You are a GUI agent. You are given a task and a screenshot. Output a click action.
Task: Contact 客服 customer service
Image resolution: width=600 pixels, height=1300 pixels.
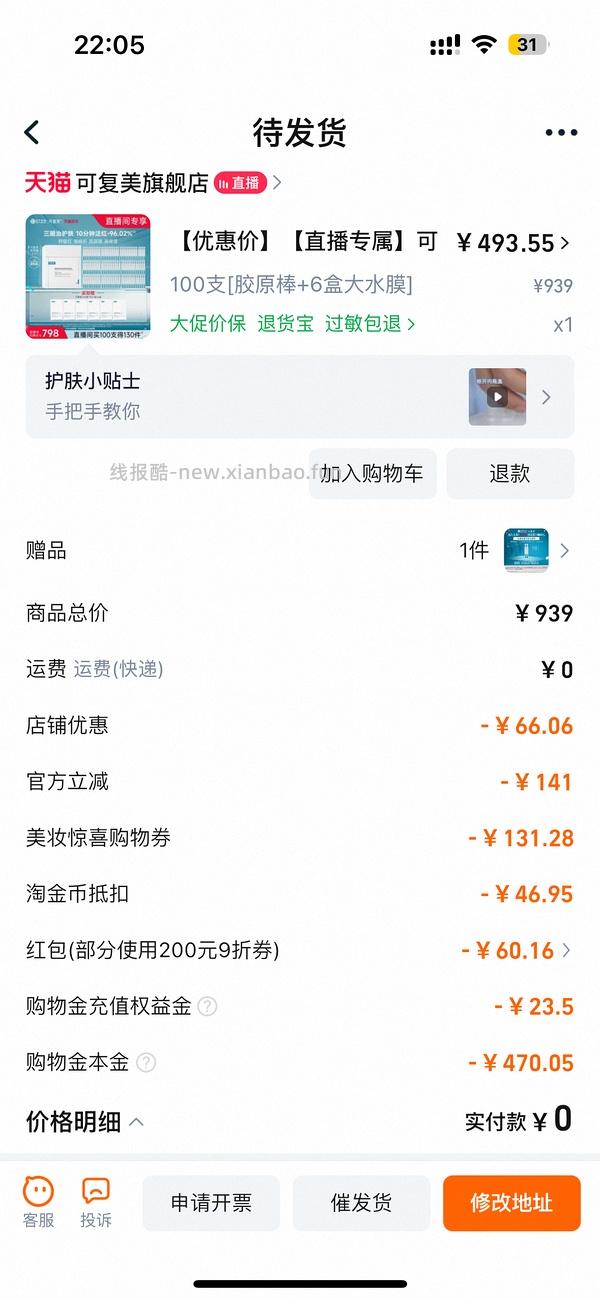(39, 1202)
